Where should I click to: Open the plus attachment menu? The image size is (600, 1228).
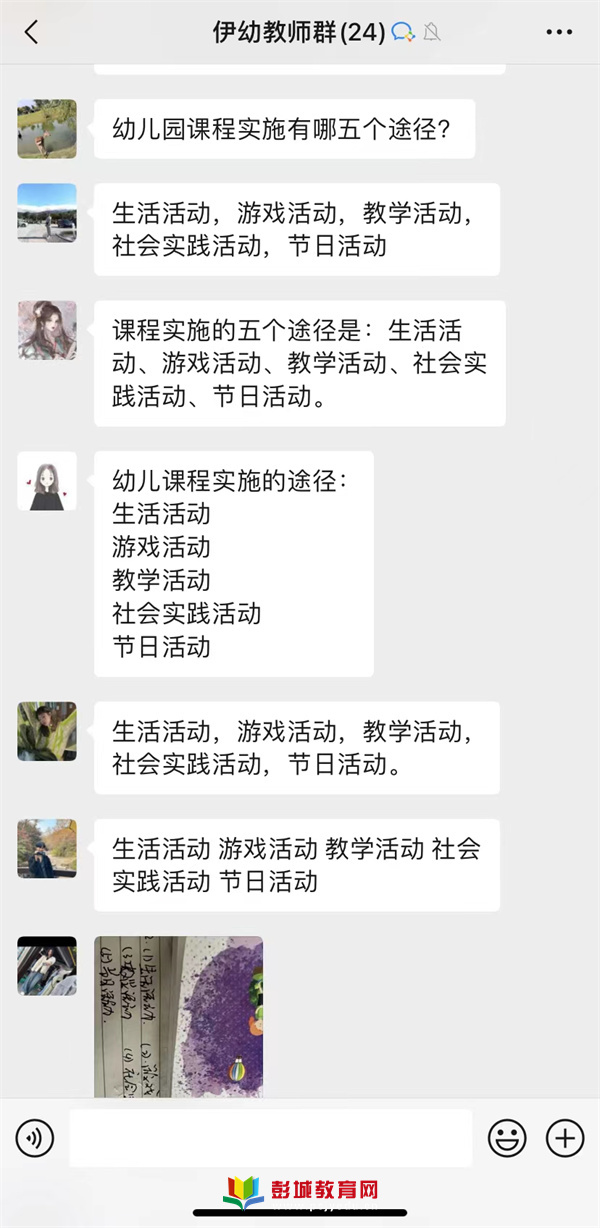point(565,1138)
